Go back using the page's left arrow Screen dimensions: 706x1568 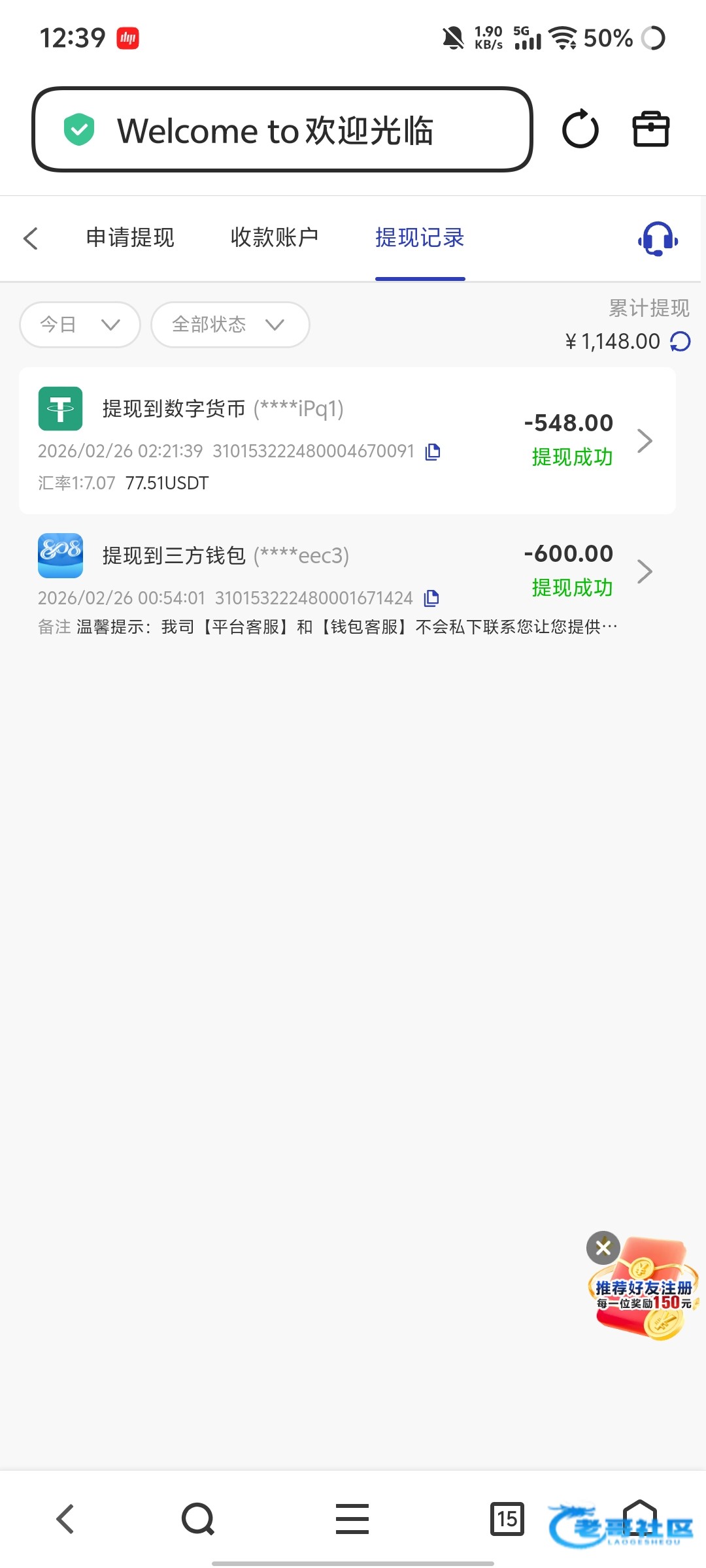click(31, 238)
